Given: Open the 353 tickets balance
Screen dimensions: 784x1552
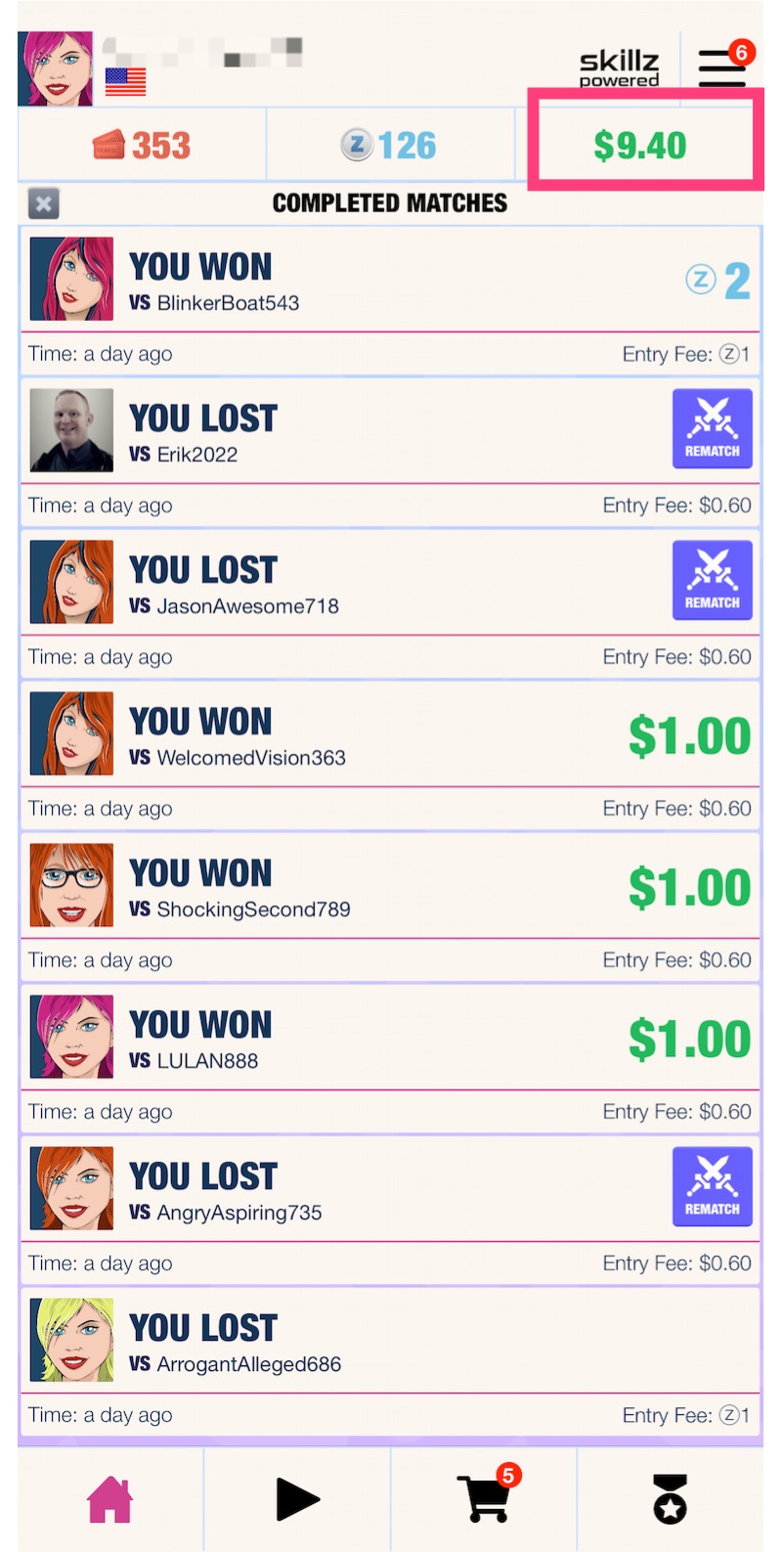Looking at the screenshot, I should tap(142, 146).
